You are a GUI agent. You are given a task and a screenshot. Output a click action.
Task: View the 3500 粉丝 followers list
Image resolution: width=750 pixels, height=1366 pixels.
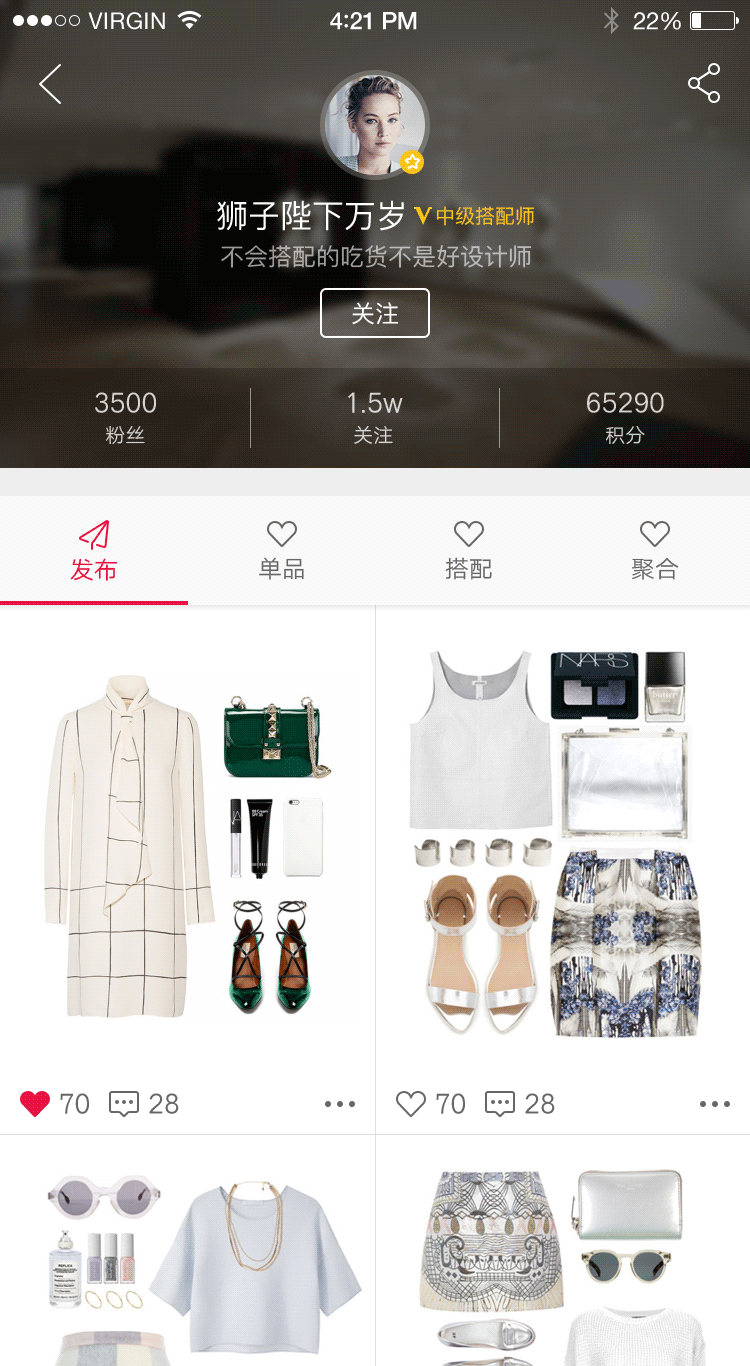click(x=125, y=417)
